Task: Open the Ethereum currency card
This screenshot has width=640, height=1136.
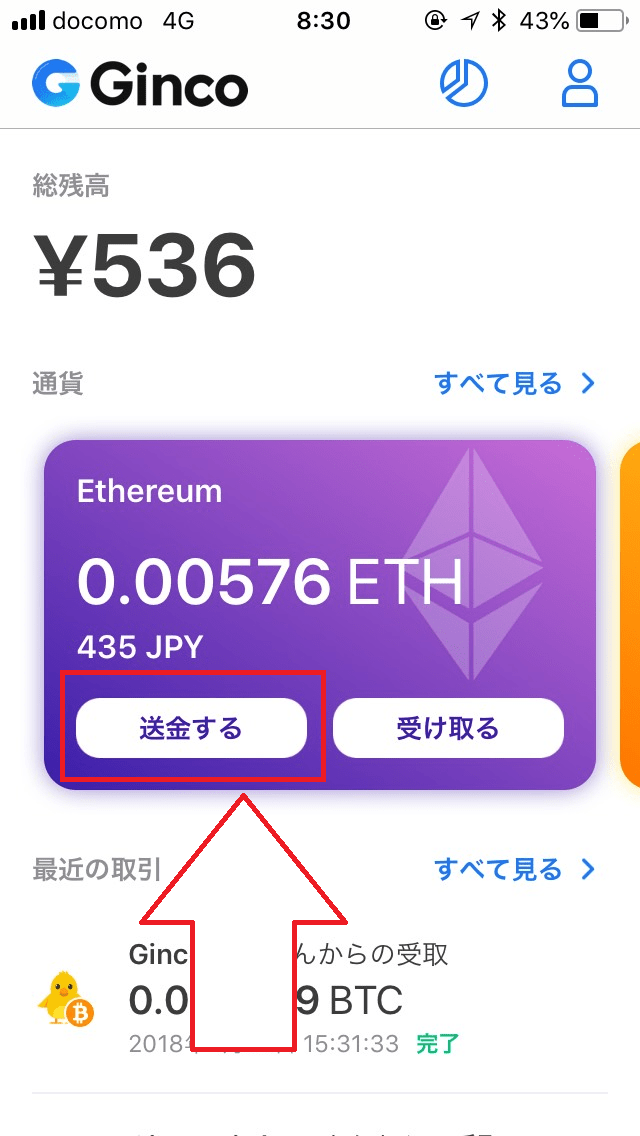Action: pos(320,615)
